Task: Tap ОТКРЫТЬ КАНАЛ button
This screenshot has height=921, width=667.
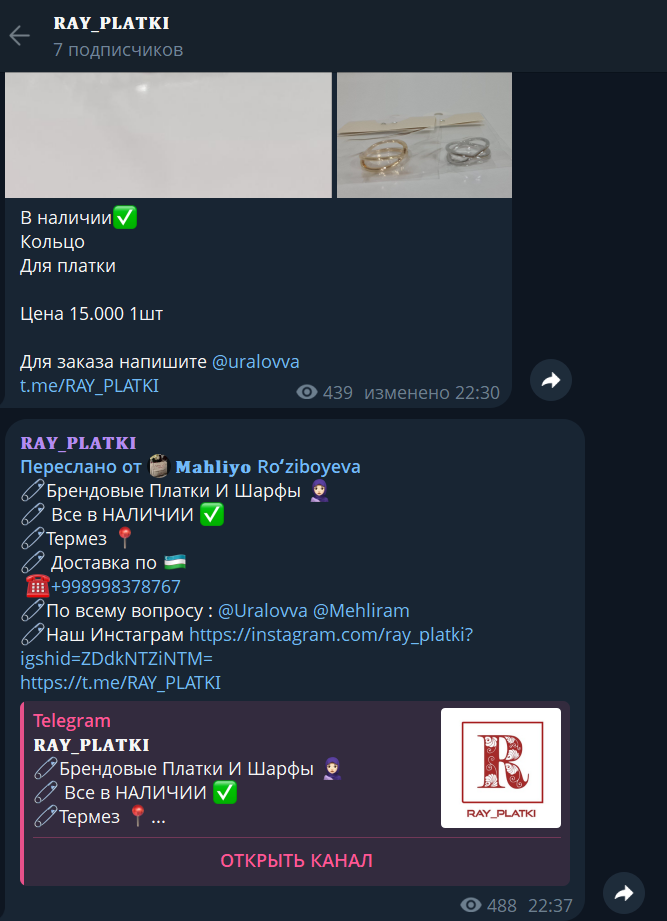Action: pyautogui.click(x=296, y=861)
